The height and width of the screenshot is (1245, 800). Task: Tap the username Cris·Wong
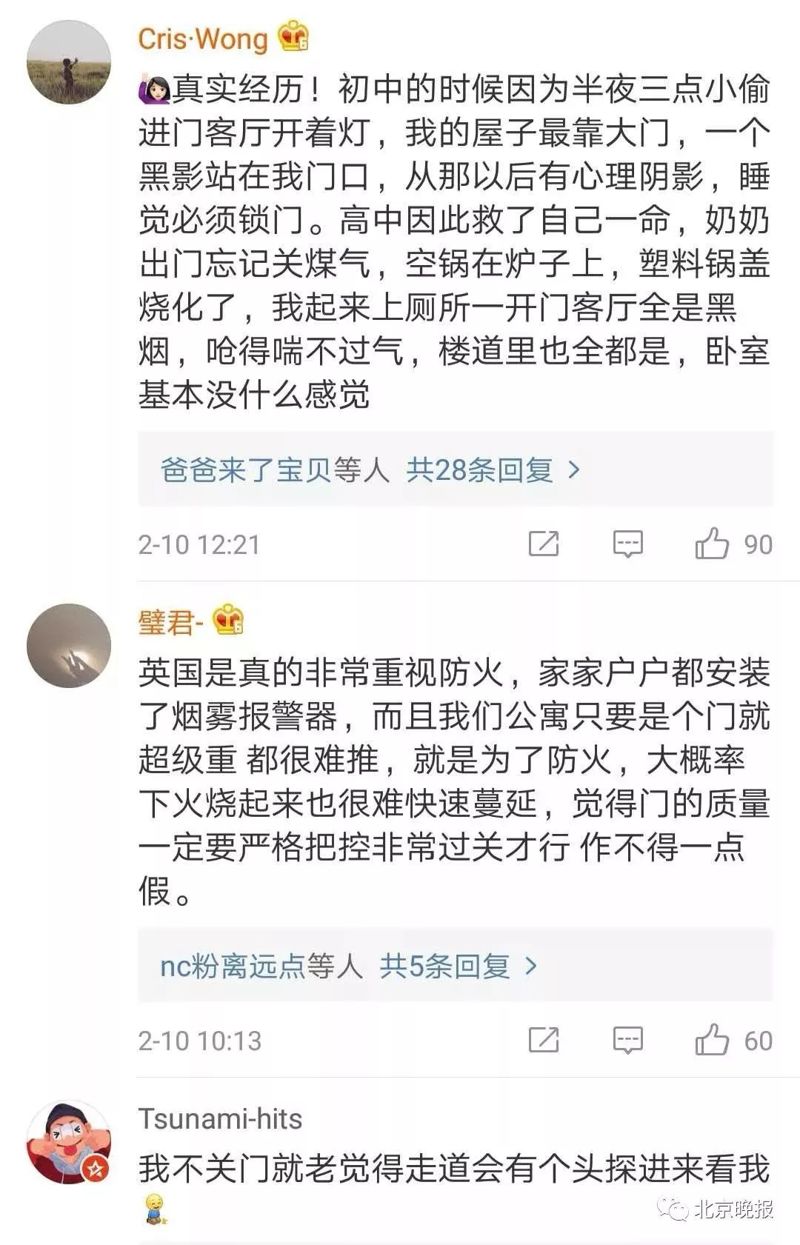203,38
